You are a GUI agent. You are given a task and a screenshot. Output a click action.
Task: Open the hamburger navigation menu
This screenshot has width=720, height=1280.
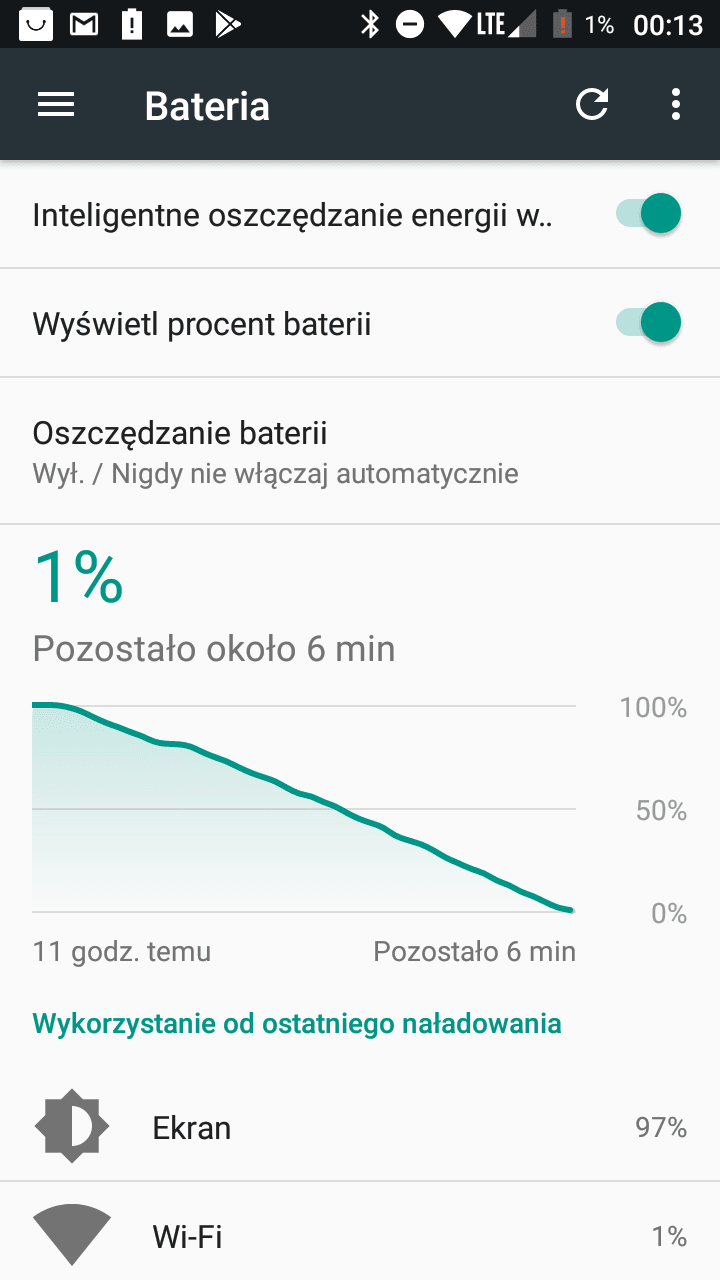pos(56,105)
